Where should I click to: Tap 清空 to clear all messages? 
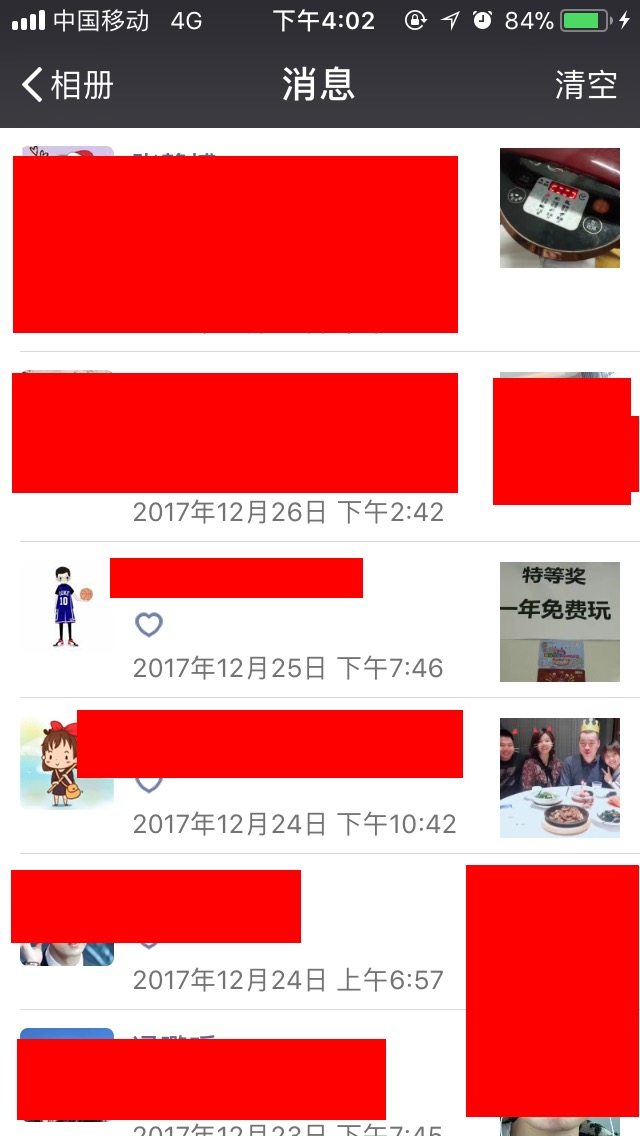pyautogui.click(x=586, y=85)
